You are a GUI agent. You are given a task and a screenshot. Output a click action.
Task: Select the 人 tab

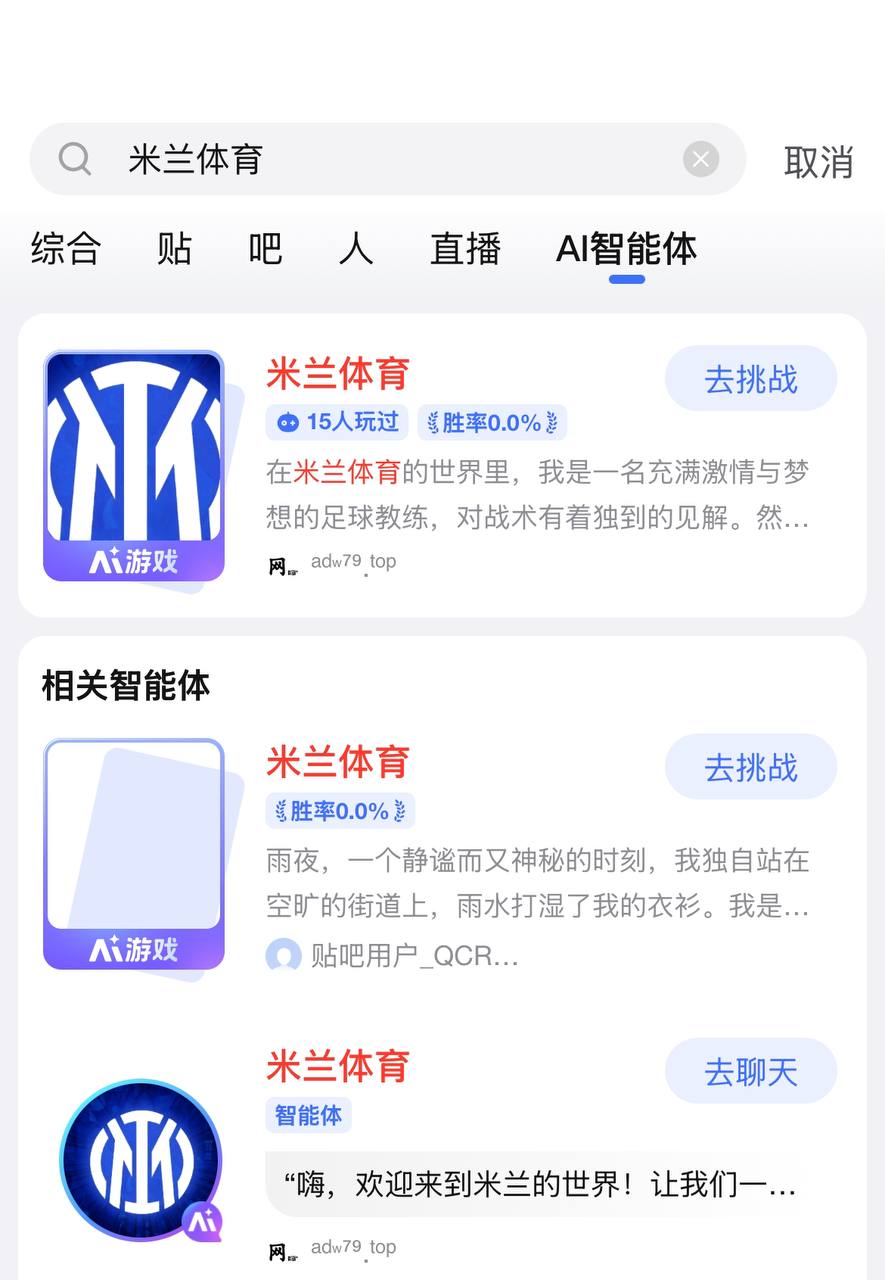[x=356, y=249]
